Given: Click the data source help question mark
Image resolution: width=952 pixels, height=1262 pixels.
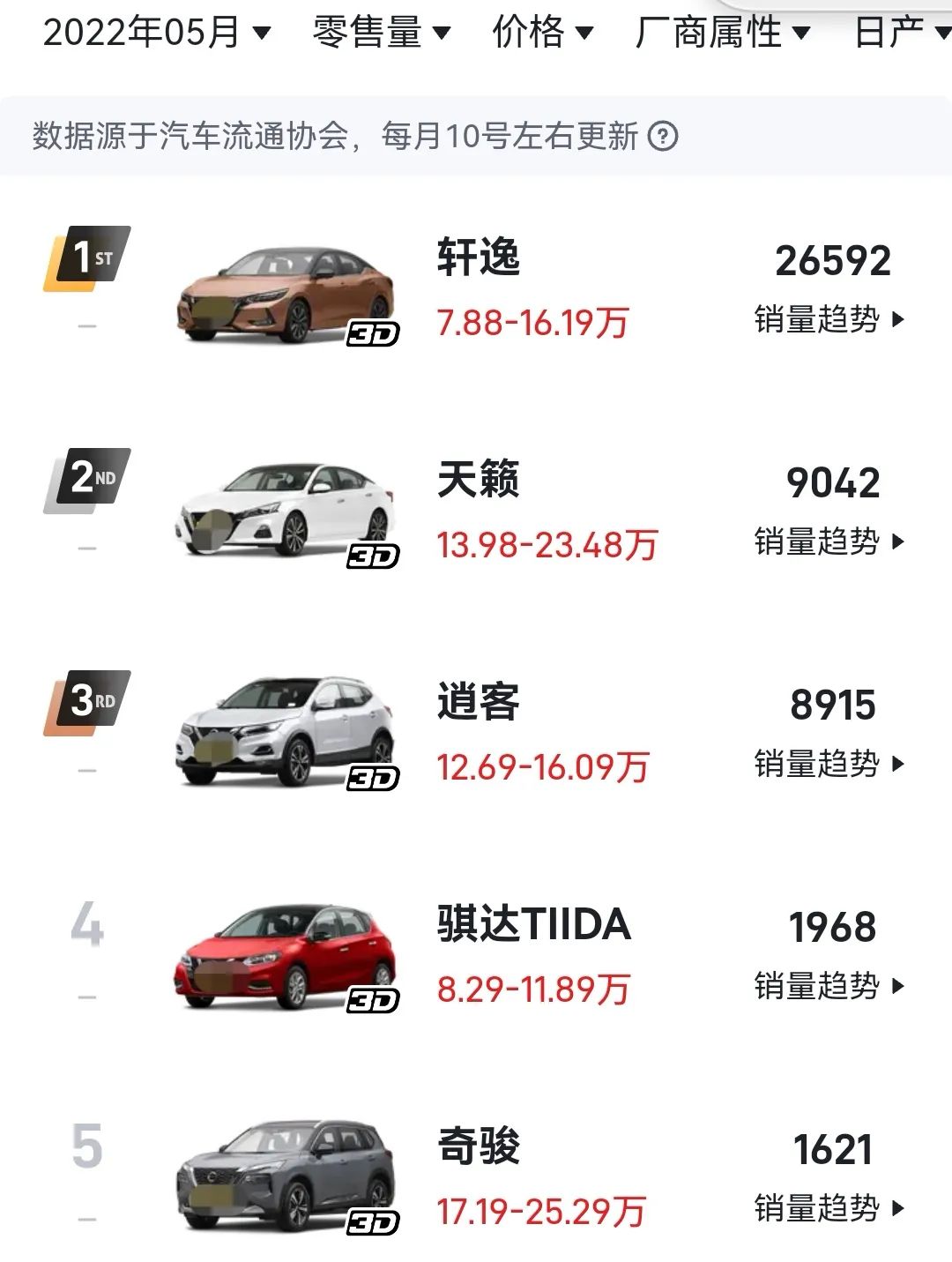Looking at the screenshot, I should click(664, 137).
